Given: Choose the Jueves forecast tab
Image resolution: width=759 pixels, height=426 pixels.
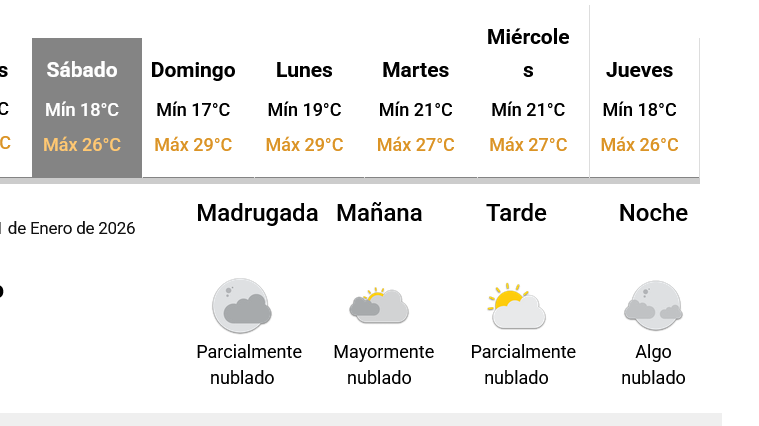Looking at the screenshot, I should (x=640, y=106).
